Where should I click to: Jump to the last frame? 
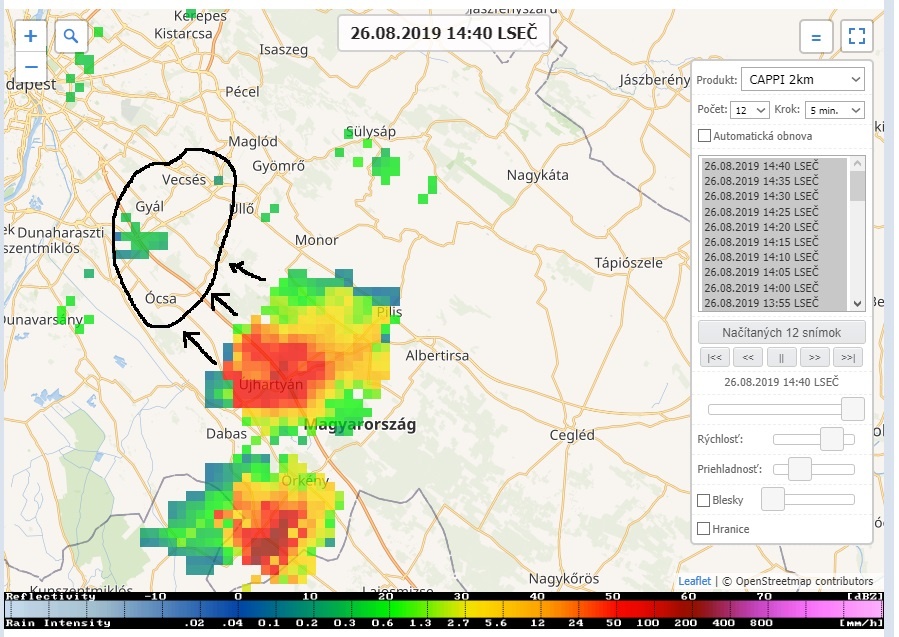(x=847, y=357)
